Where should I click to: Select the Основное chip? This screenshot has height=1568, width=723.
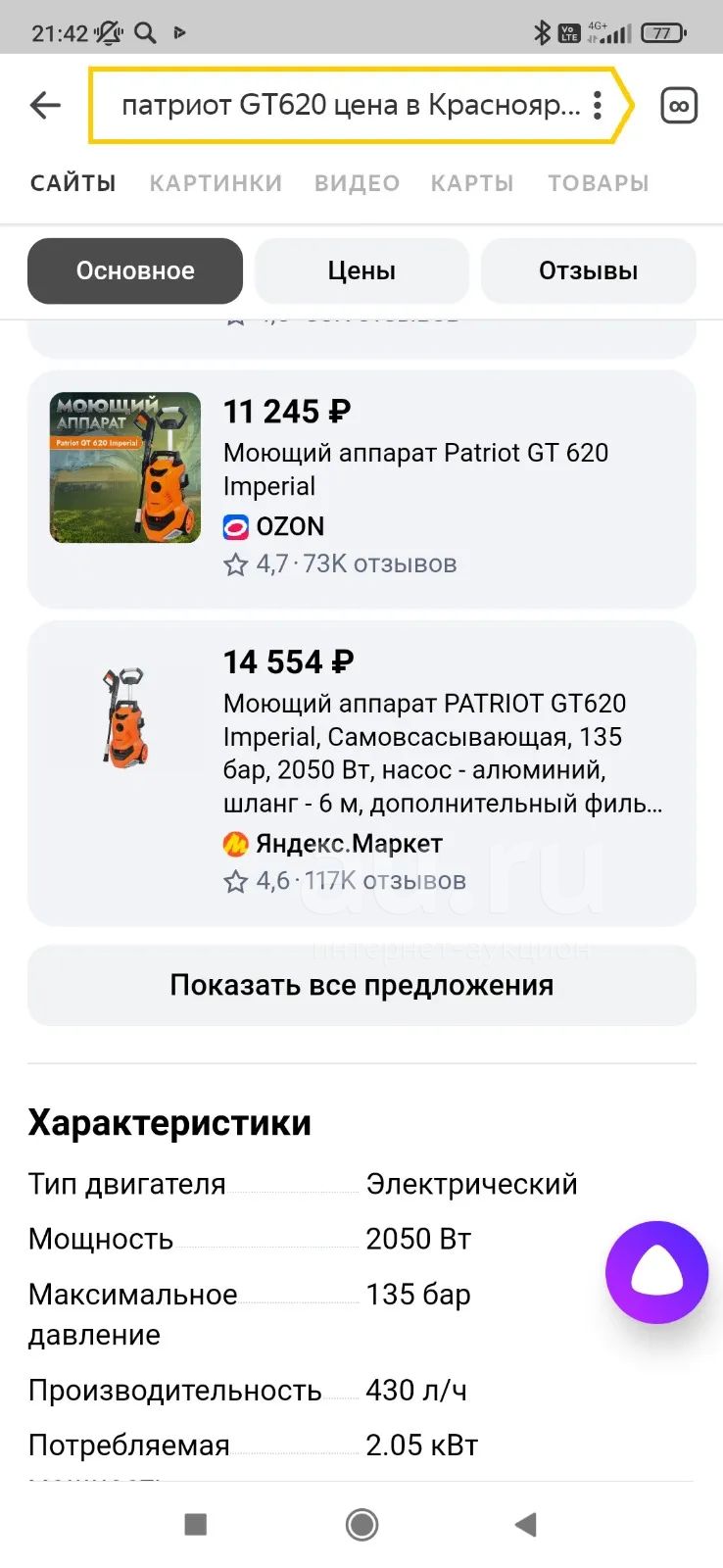(x=135, y=270)
